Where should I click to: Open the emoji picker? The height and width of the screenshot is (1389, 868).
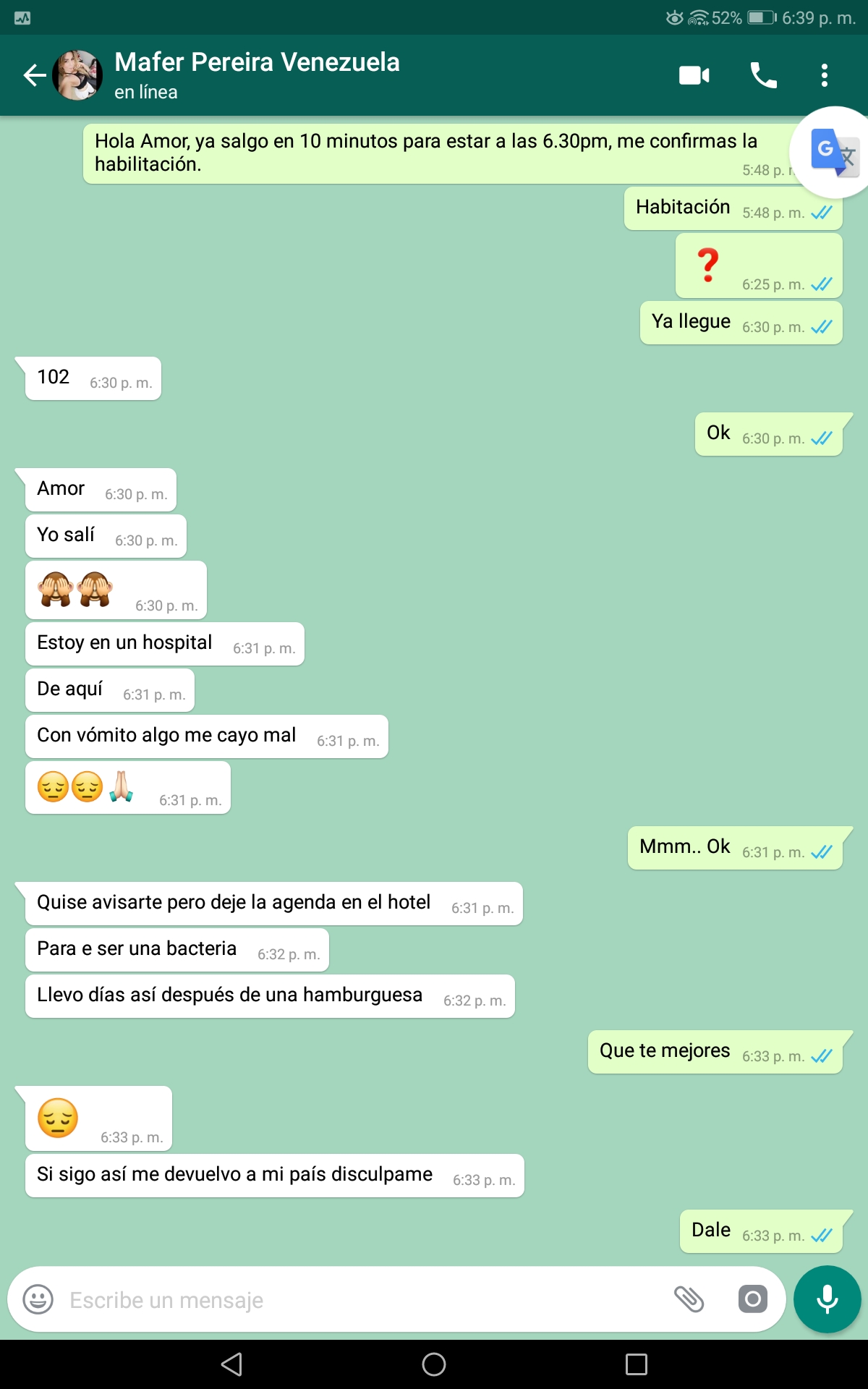[38, 1299]
